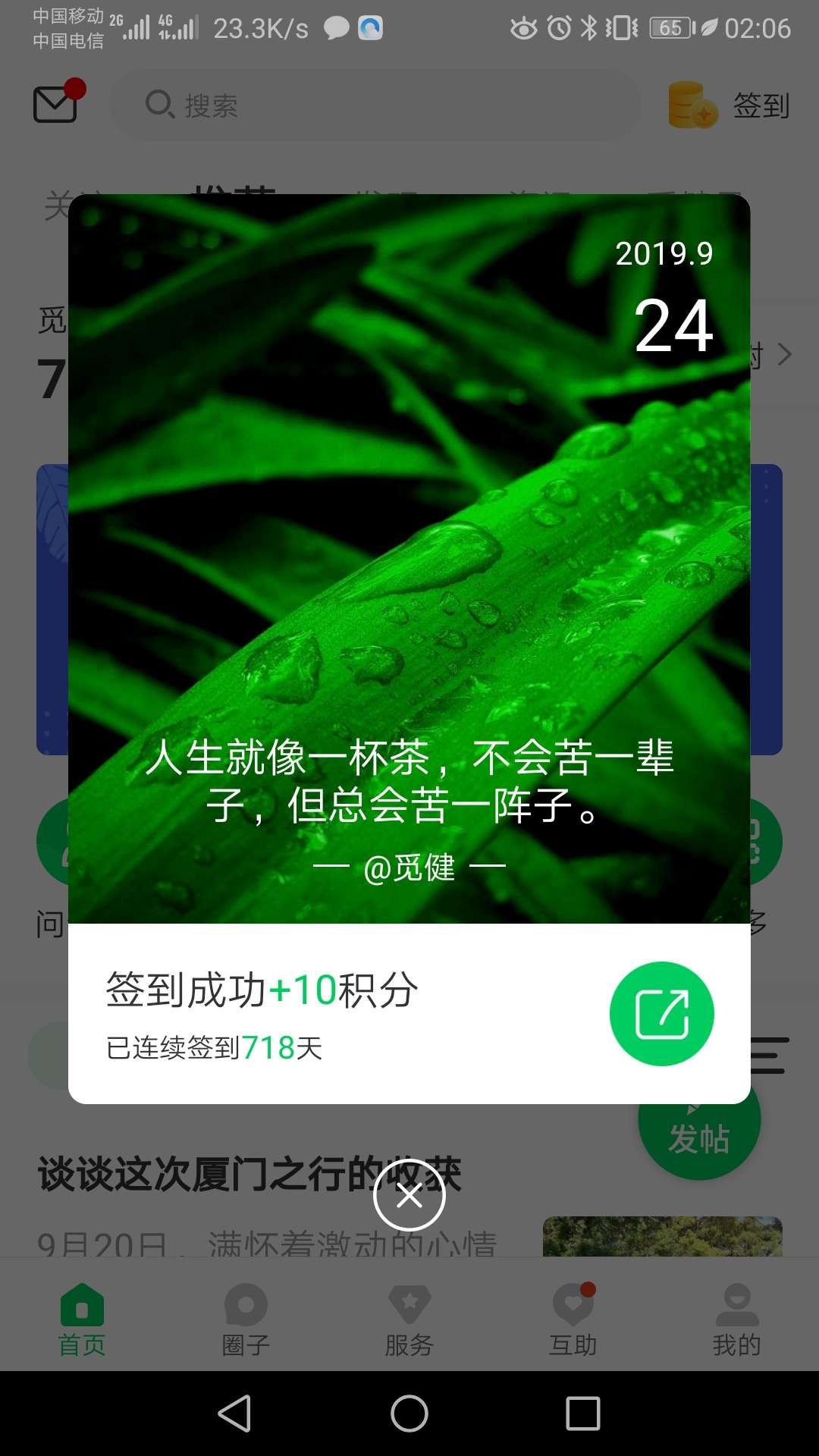
Task: Open the thumbnail photo beside the post text
Action: click(x=663, y=1235)
